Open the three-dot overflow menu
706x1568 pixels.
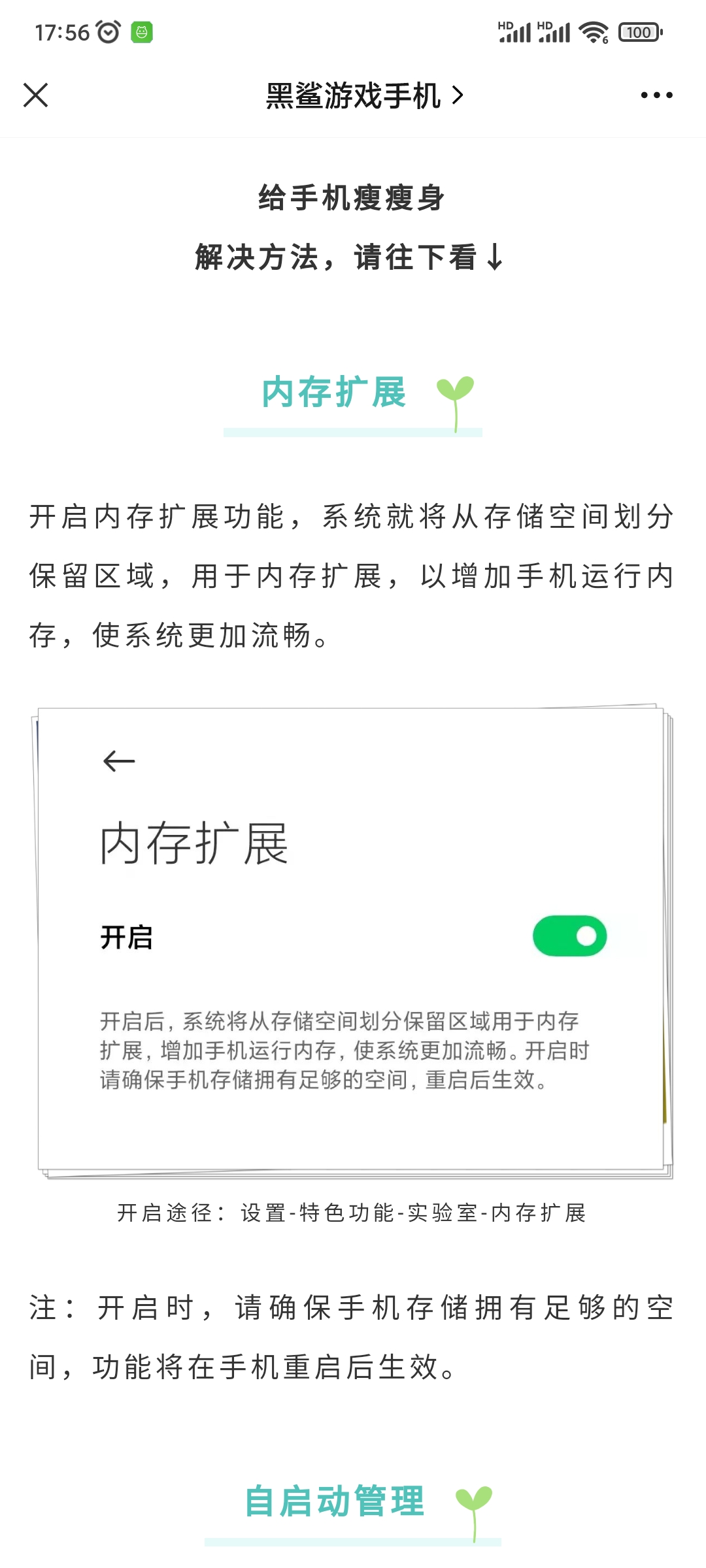coord(656,95)
